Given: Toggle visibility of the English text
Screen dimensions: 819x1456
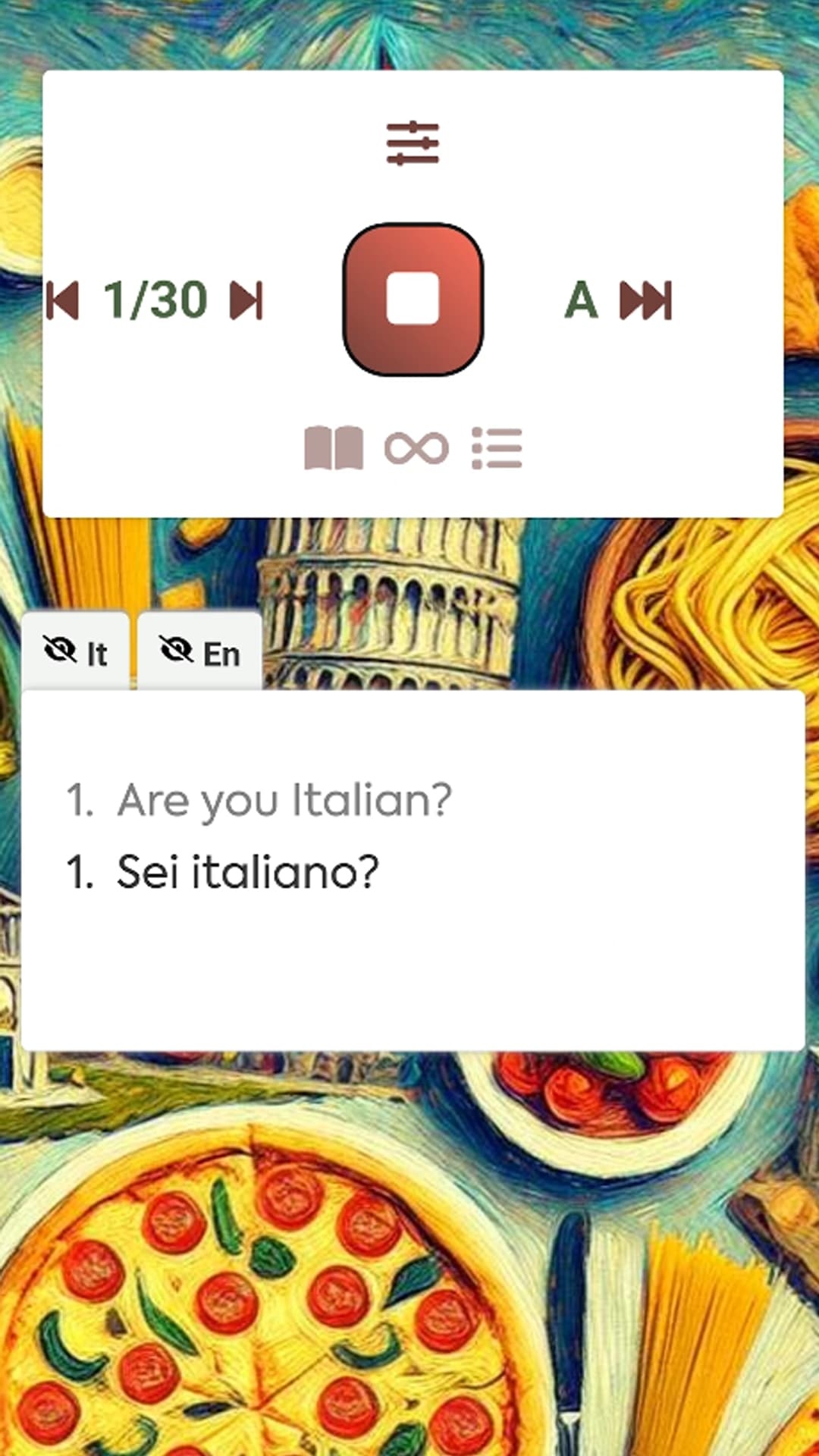Looking at the screenshot, I should [199, 651].
